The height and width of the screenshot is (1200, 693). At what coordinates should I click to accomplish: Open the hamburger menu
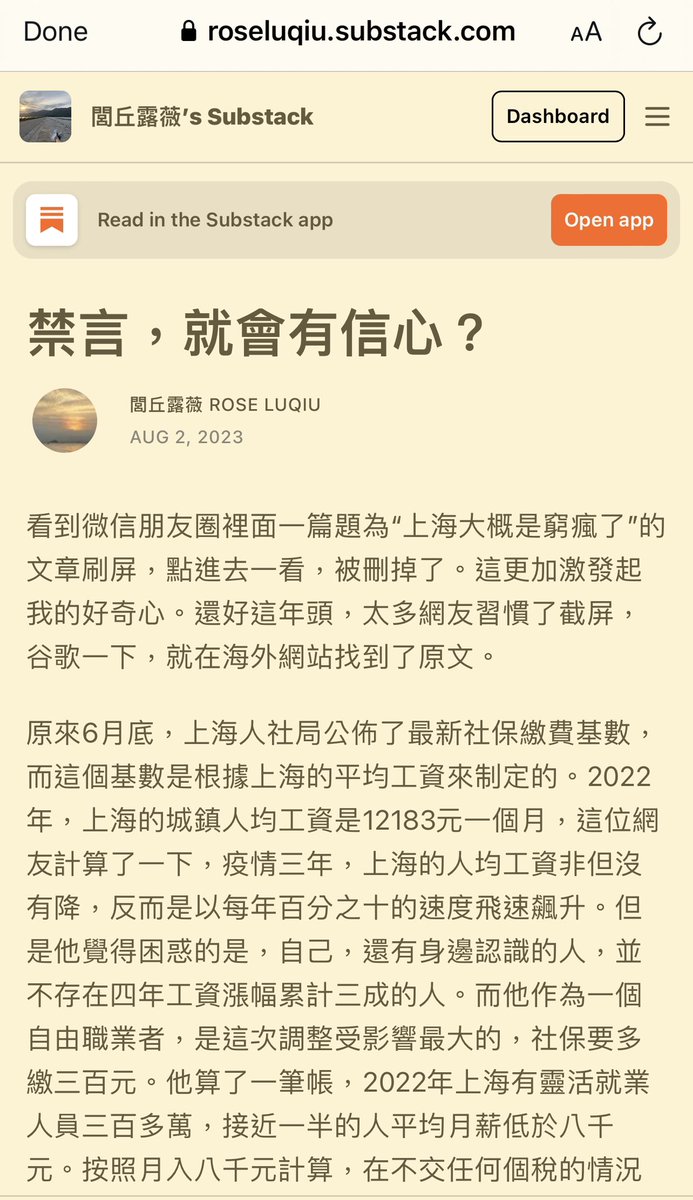click(x=657, y=117)
